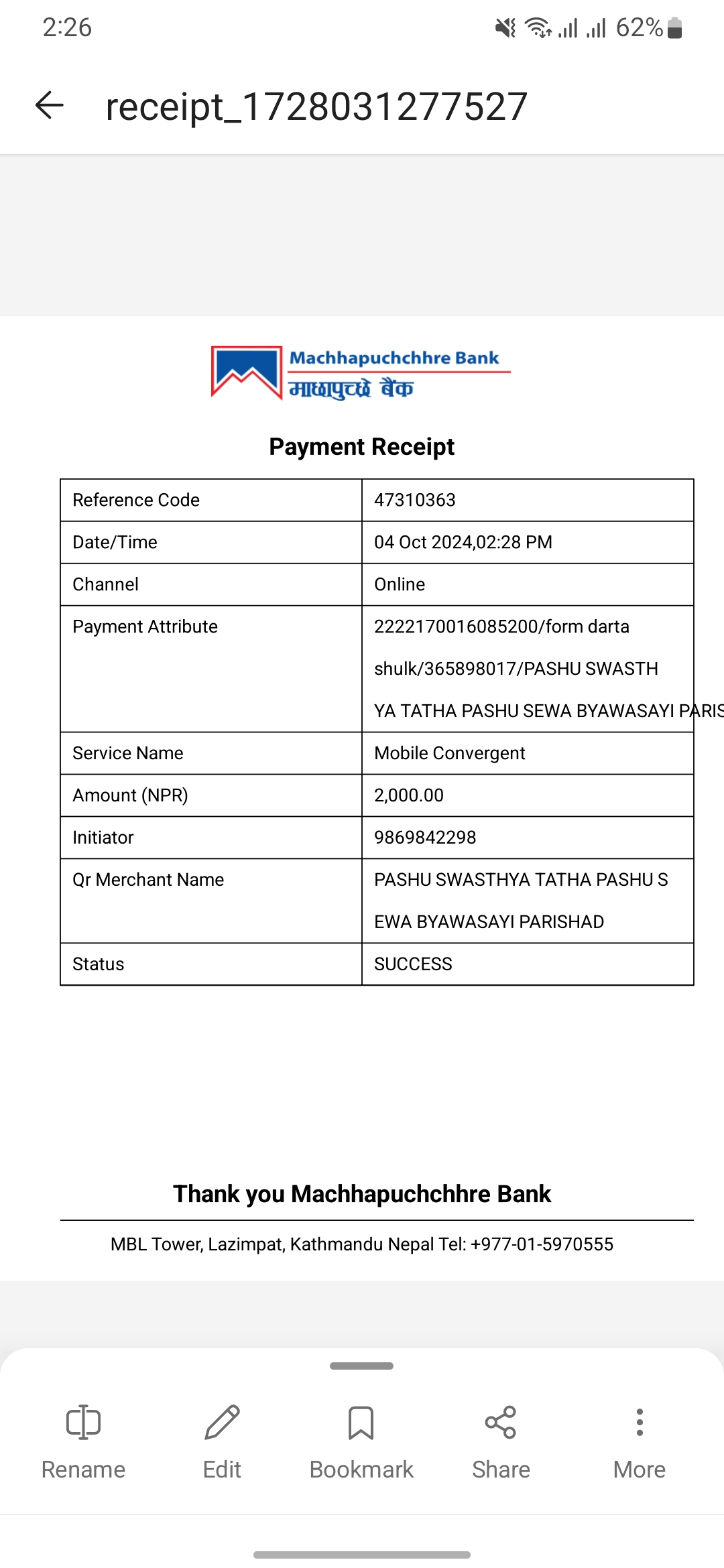Image resolution: width=724 pixels, height=1568 pixels.
Task: Open the More options menu
Action: point(640,1442)
